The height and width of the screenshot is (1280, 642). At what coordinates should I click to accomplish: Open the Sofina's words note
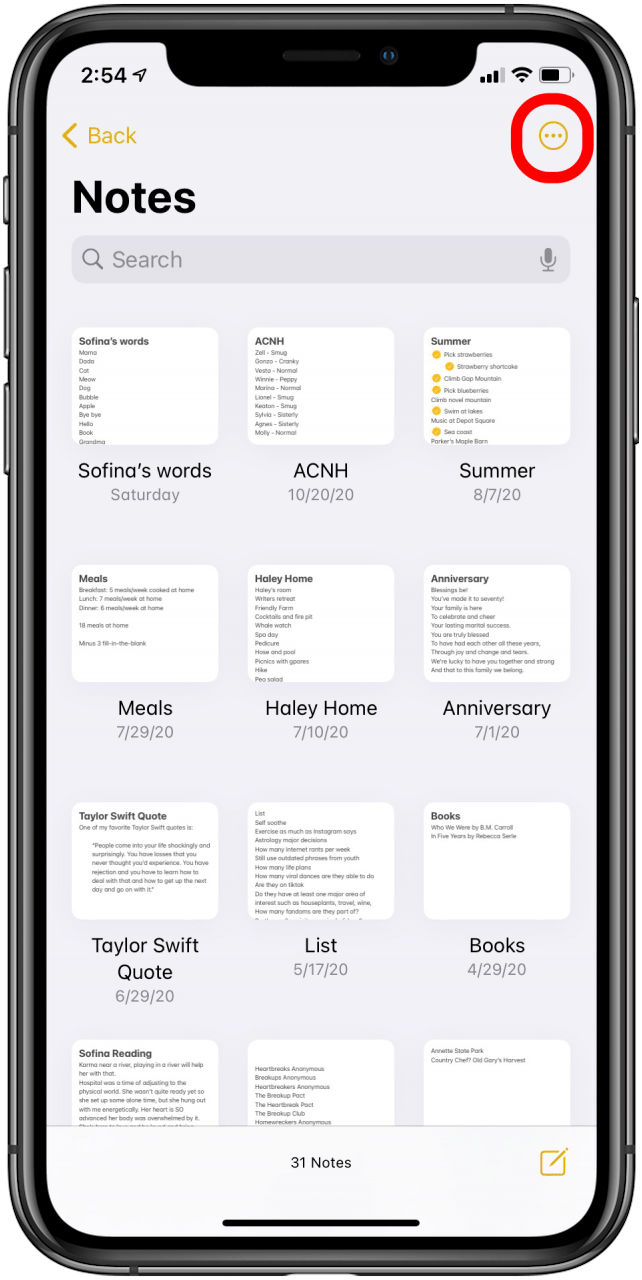(145, 387)
